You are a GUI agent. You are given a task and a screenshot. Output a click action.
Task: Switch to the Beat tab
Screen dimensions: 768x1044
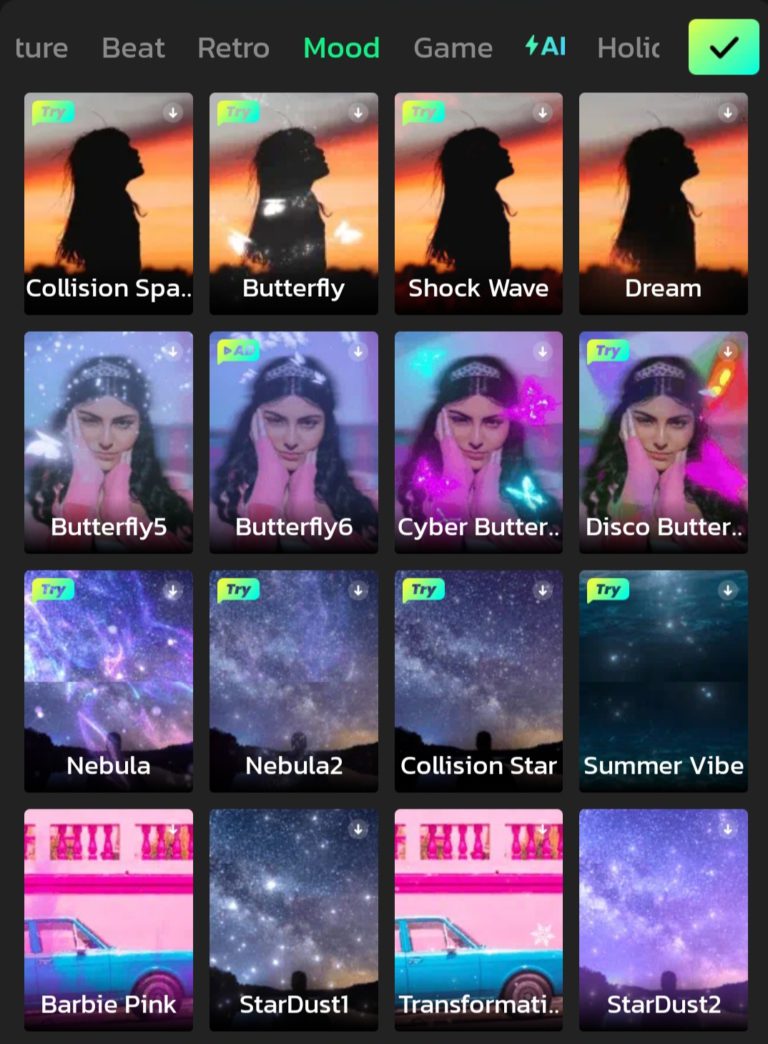[x=133, y=48]
